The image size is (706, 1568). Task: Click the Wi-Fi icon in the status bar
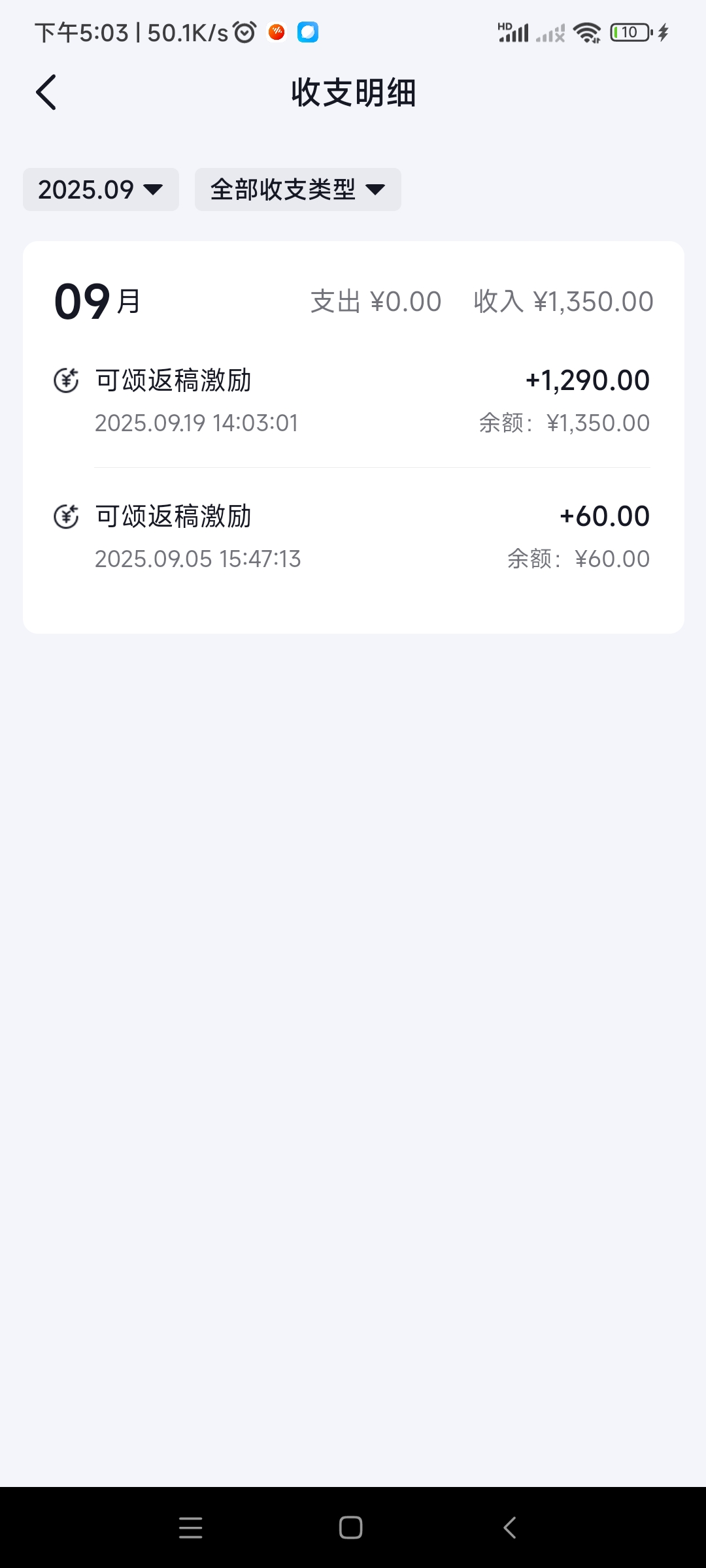point(586,31)
